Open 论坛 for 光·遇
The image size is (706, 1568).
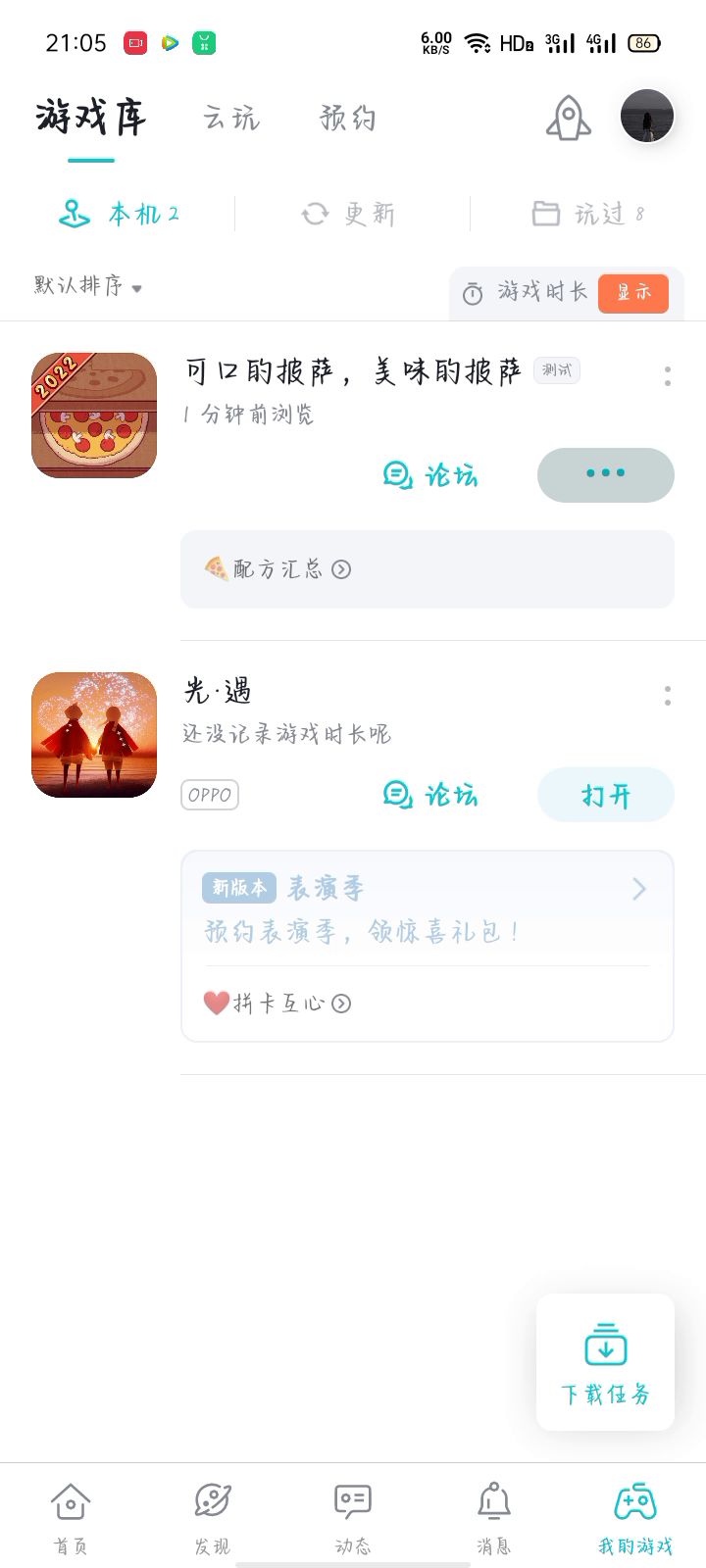click(x=430, y=795)
